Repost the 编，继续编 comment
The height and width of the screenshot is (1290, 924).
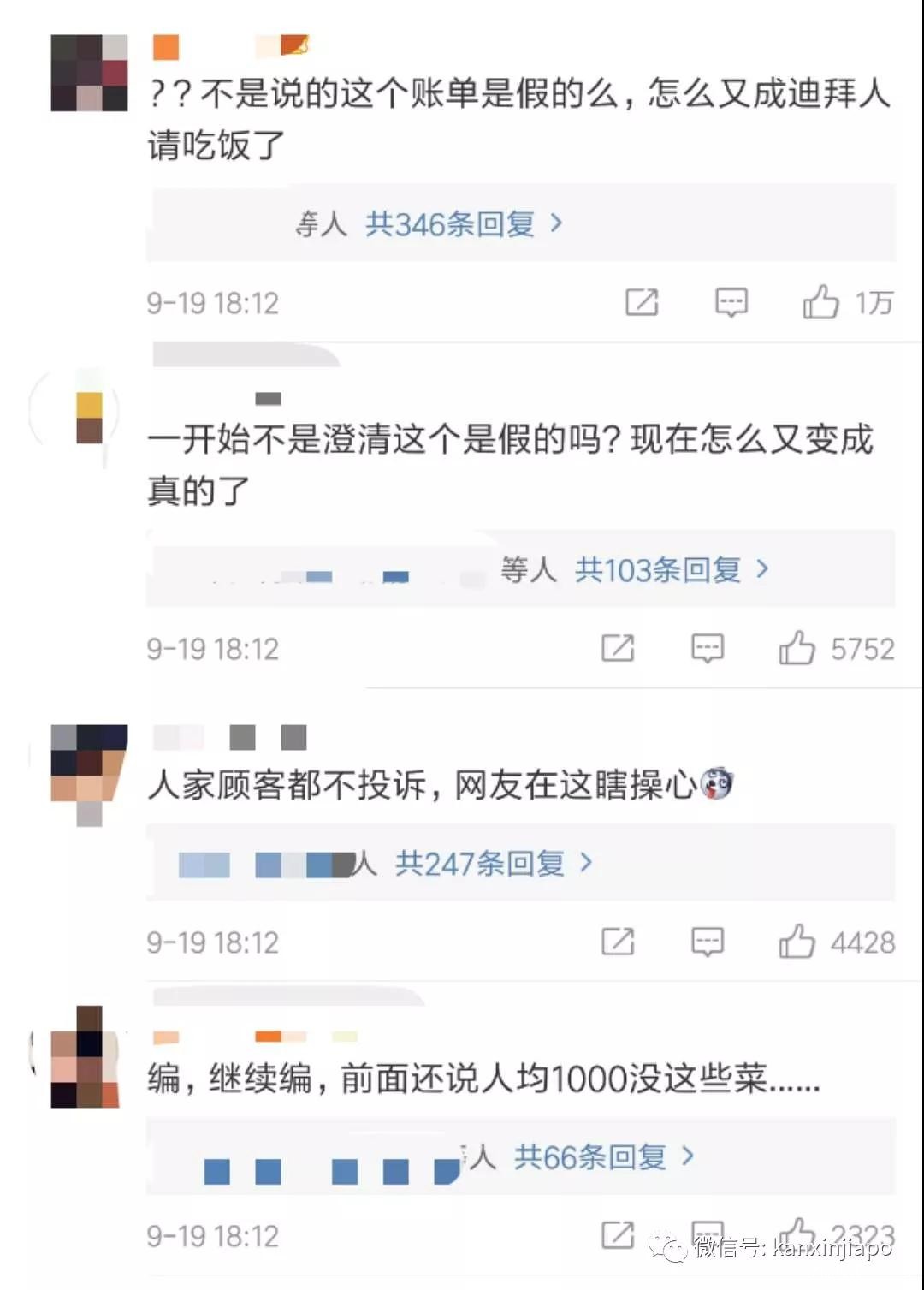point(618,1235)
